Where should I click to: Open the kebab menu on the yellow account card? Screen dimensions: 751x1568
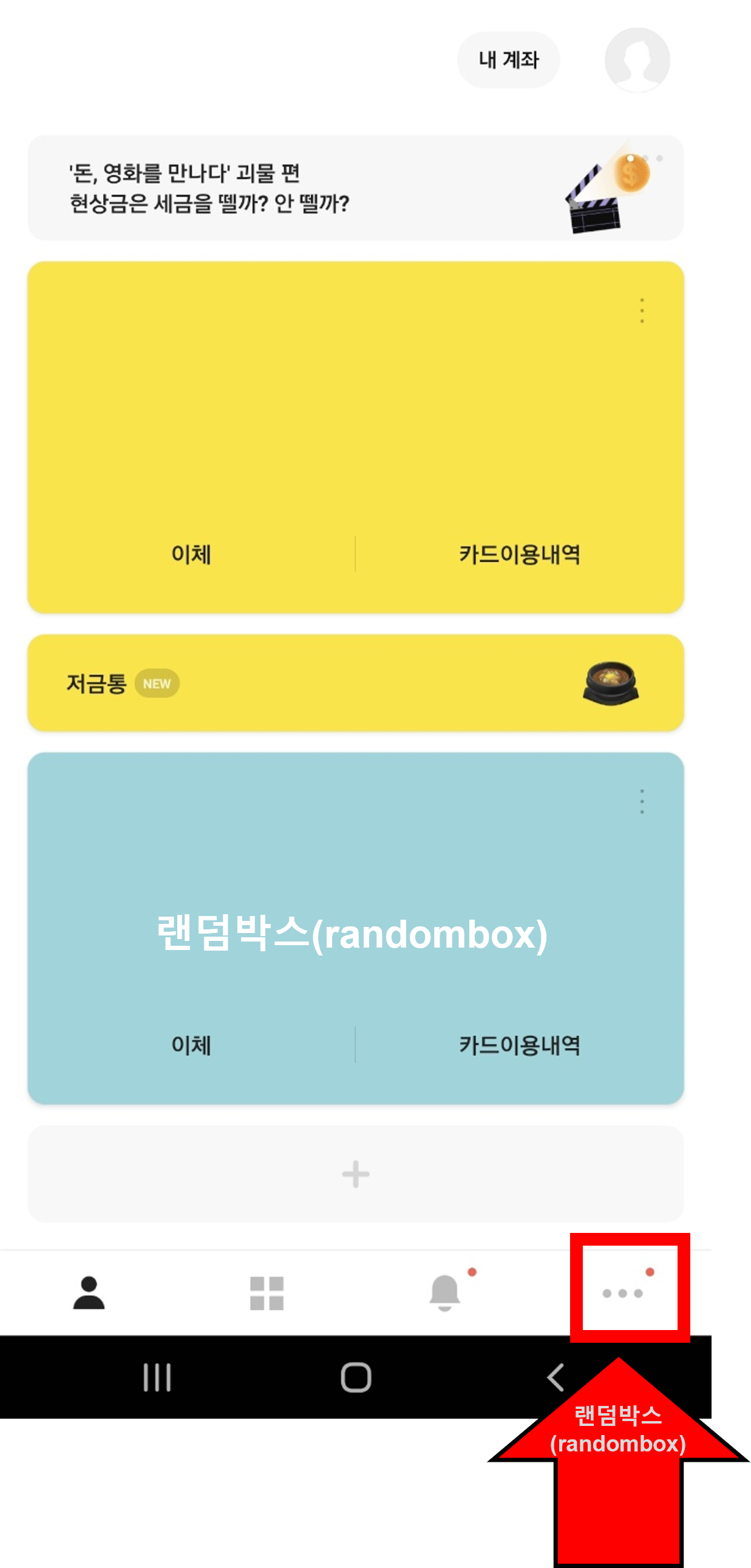[x=642, y=311]
